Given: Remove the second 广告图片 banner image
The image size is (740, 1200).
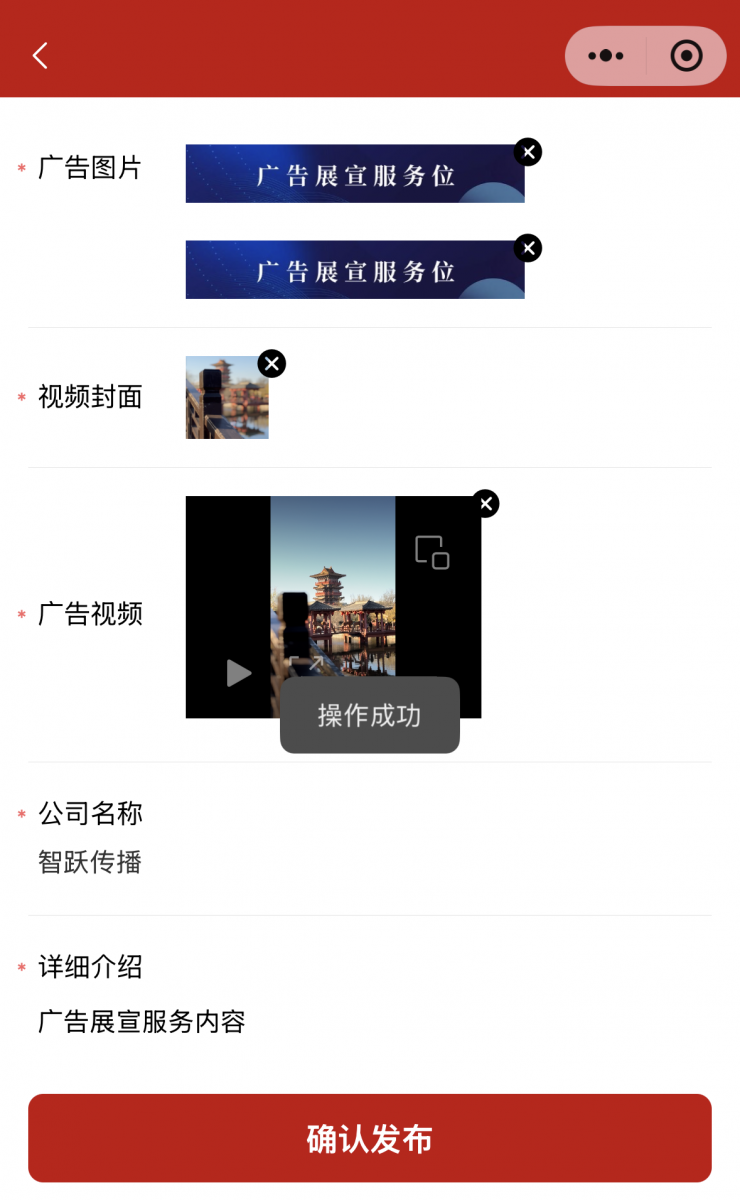Looking at the screenshot, I should click(528, 248).
